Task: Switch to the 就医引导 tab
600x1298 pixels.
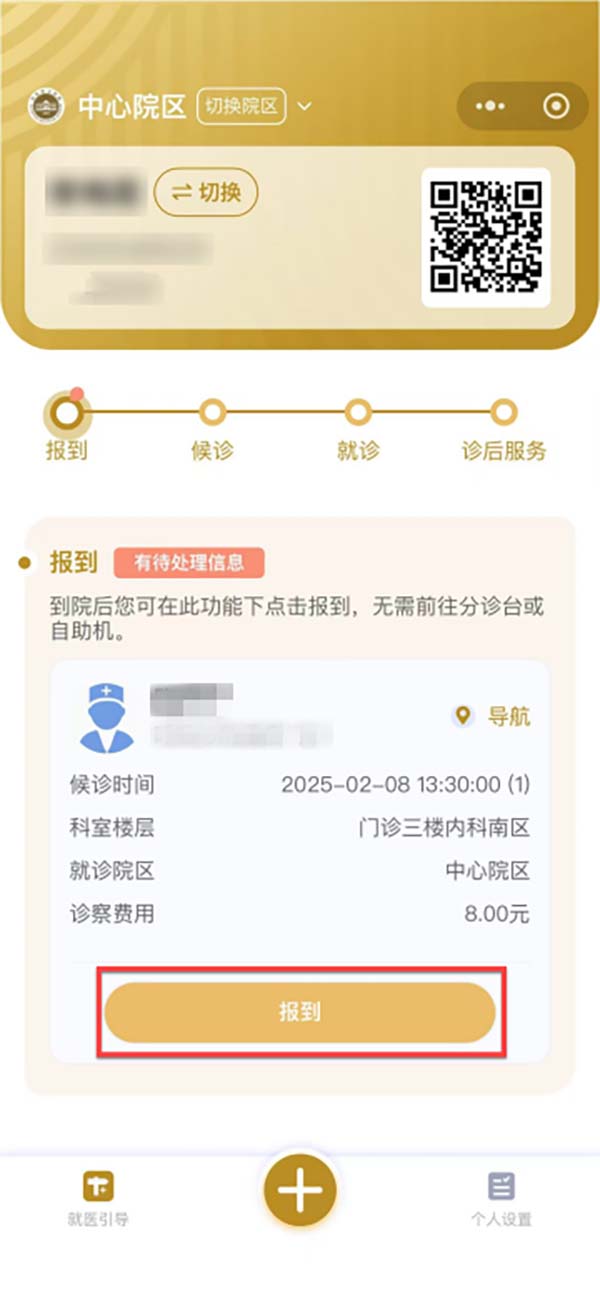Action: click(98, 1199)
